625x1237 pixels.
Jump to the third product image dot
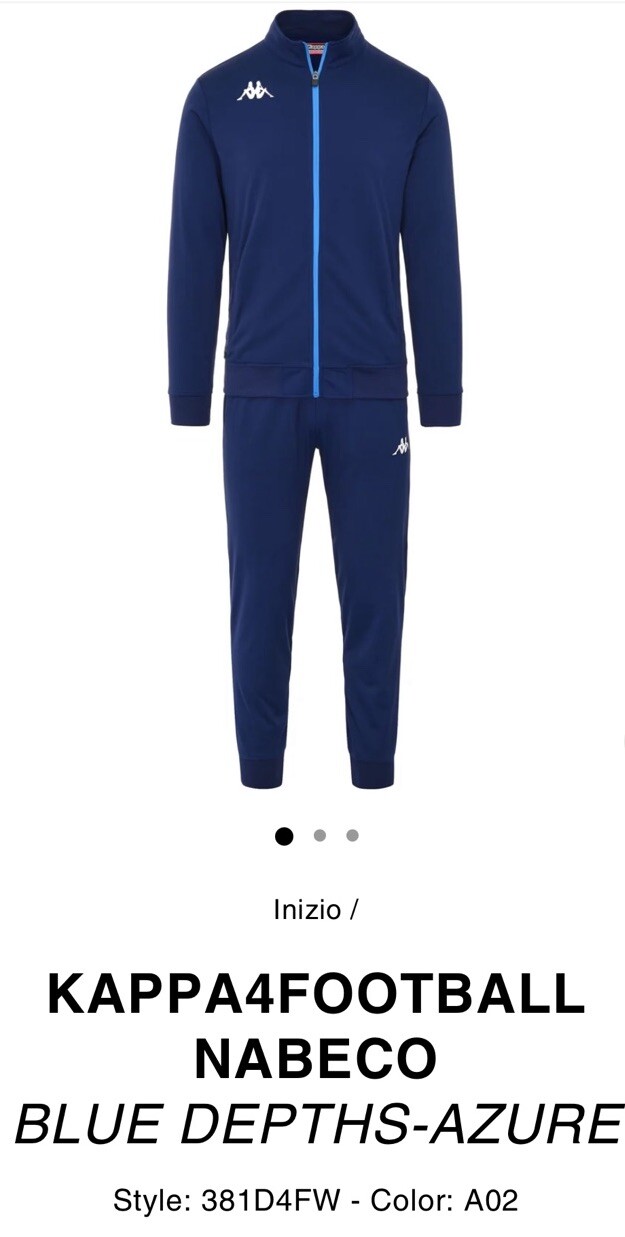352,836
